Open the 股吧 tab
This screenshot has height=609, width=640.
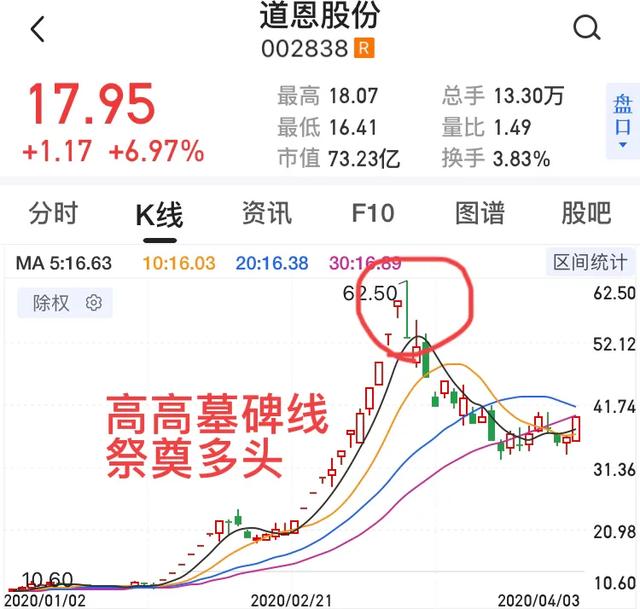586,213
